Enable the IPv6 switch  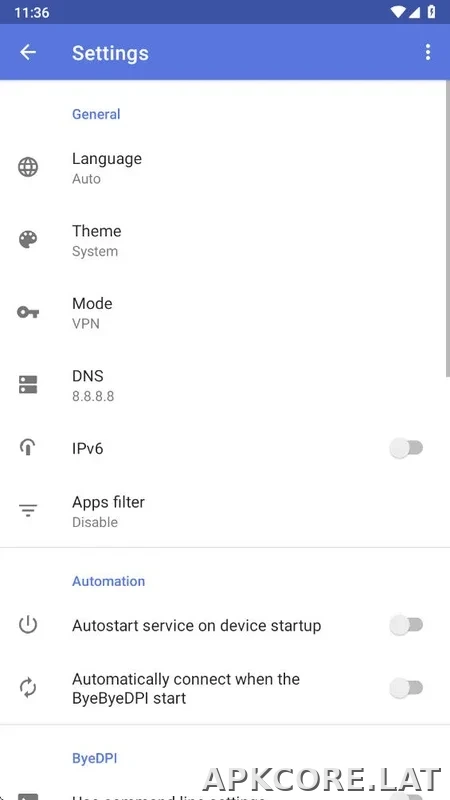pyautogui.click(x=407, y=448)
